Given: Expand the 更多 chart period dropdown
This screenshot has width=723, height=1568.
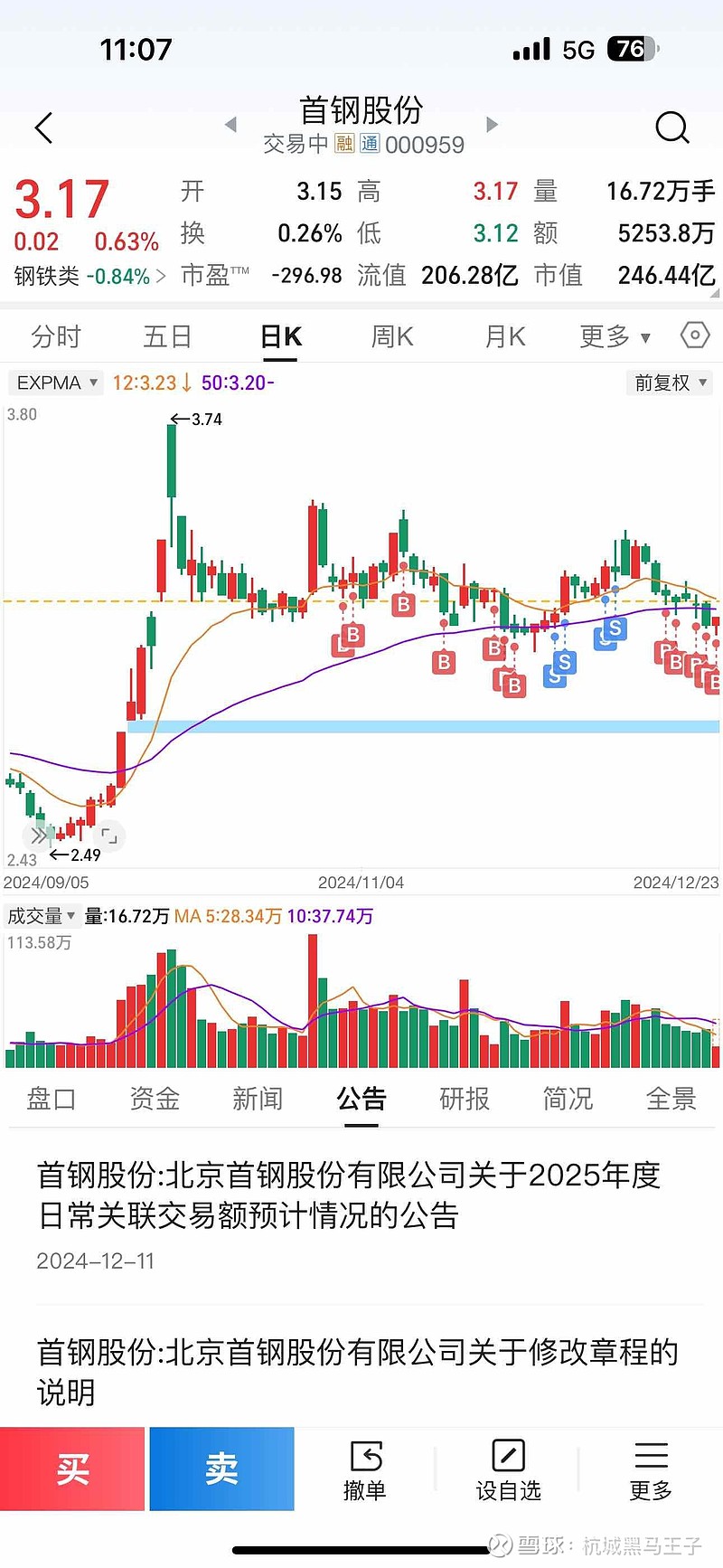Looking at the screenshot, I should [615, 336].
